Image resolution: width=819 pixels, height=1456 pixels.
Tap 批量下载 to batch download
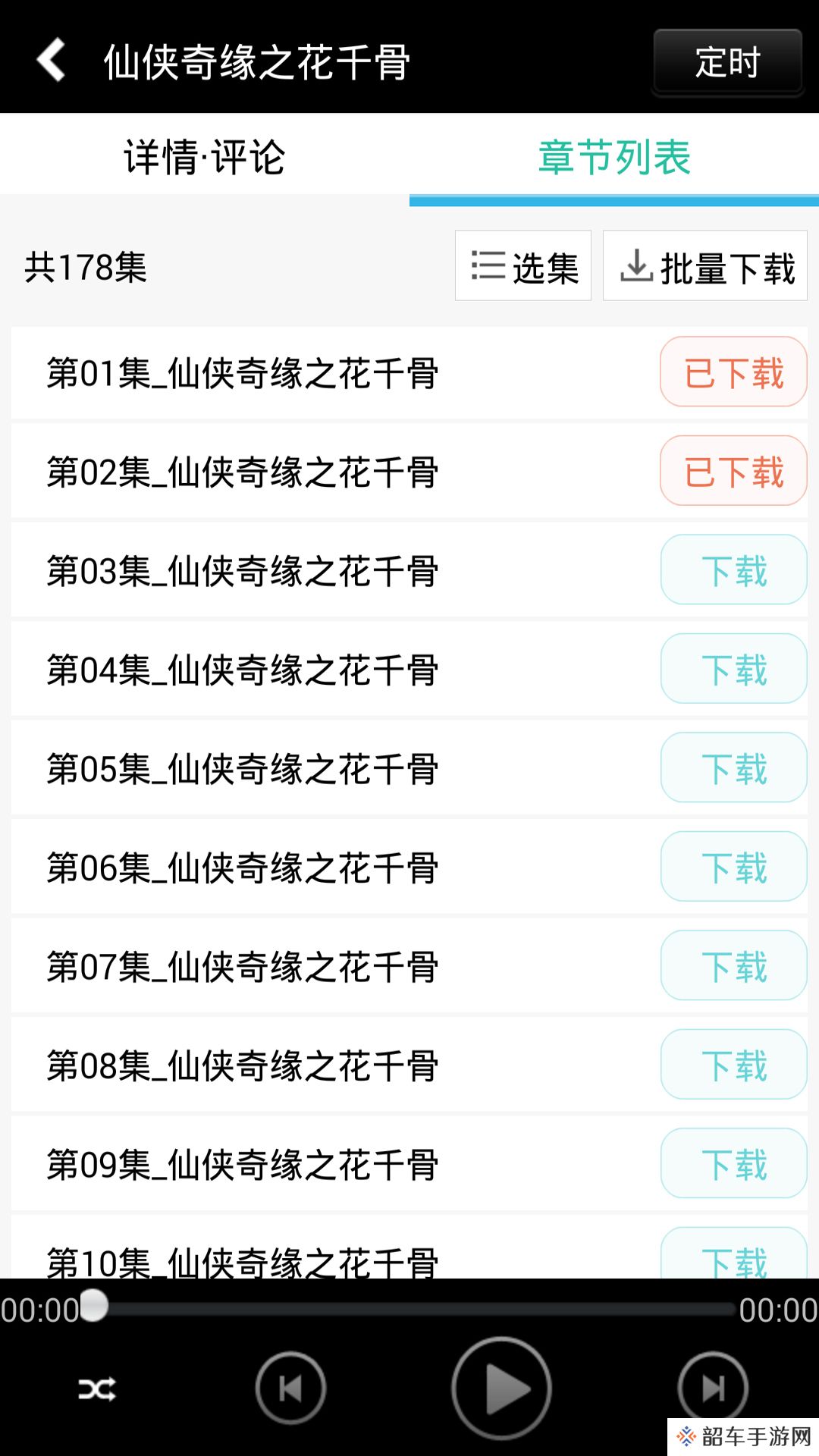(705, 266)
